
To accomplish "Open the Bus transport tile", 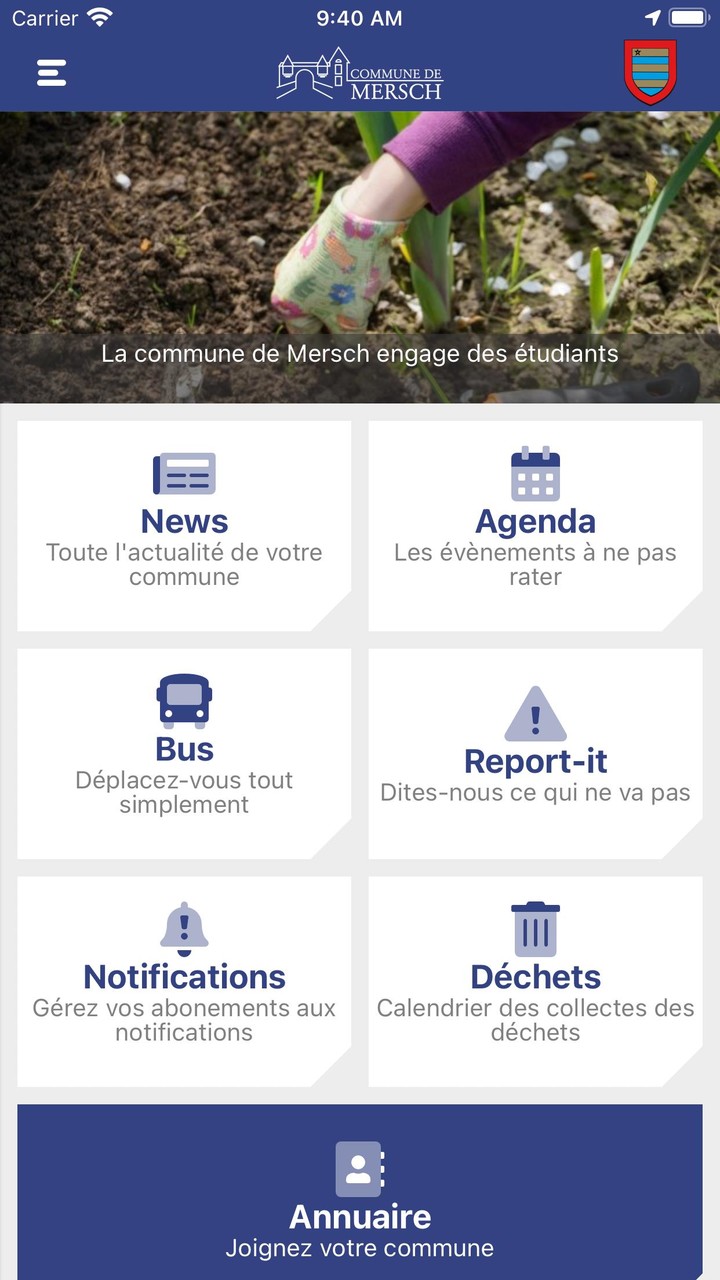I will point(184,753).
